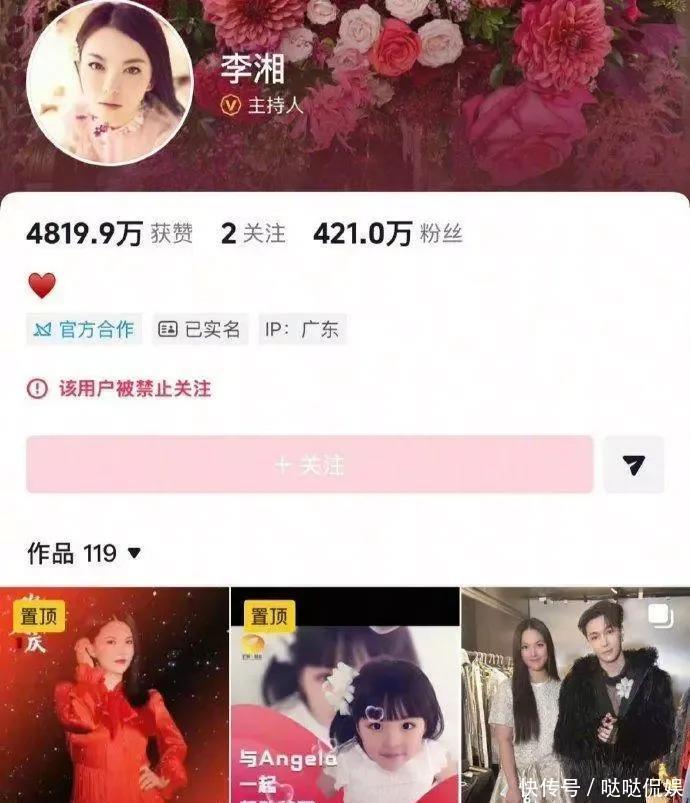View the 2 关注 following list
The width and height of the screenshot is (690, 803).
coord(253,234)
